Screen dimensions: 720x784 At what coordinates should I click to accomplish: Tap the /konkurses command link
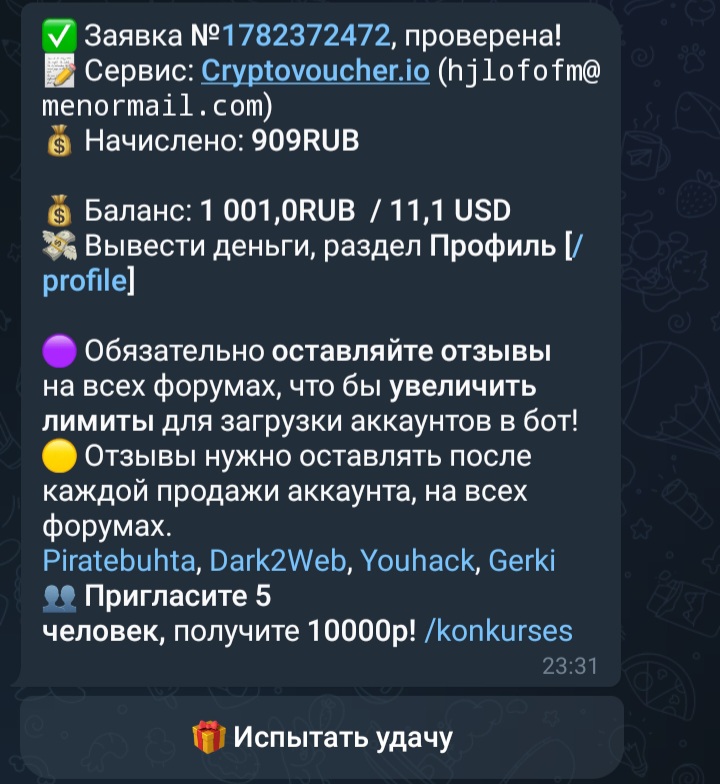498,631
